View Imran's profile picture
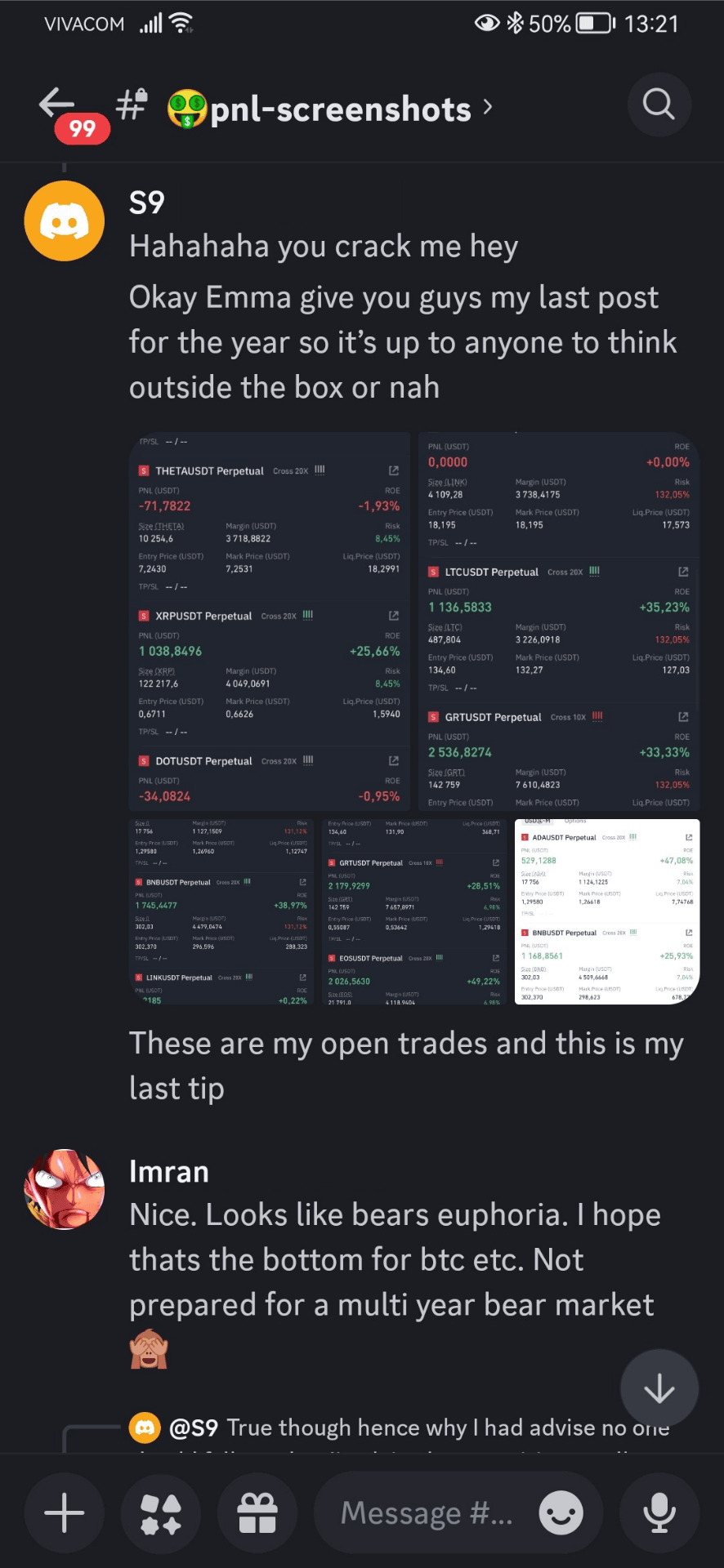The height and width of the screenshot is (1568, 724). [65, 1189]
